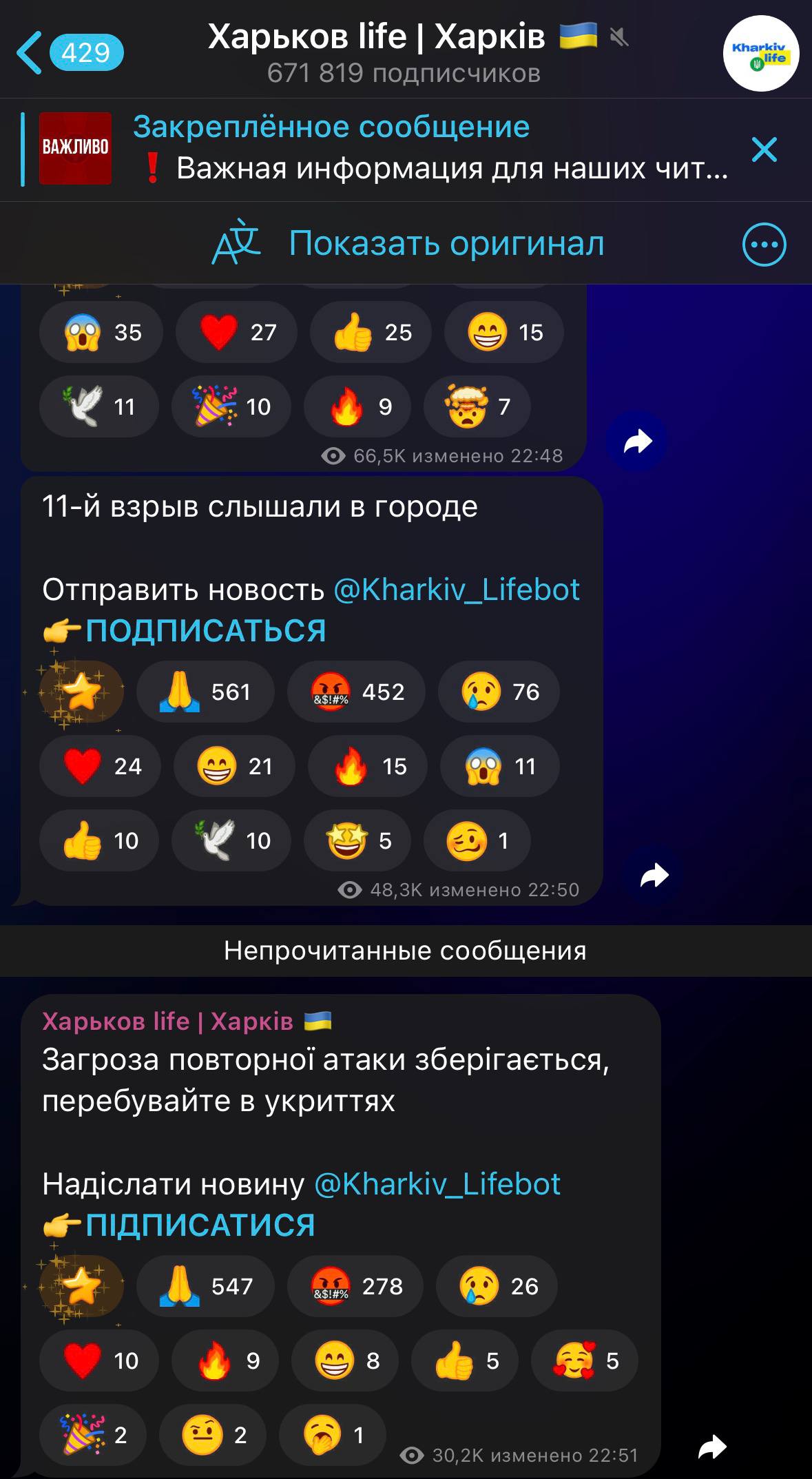Open the ПОДПИСАТЬСЯ subscribe link
The width and height of the screenshot is (812, 1479).
(x=205, y=630)
